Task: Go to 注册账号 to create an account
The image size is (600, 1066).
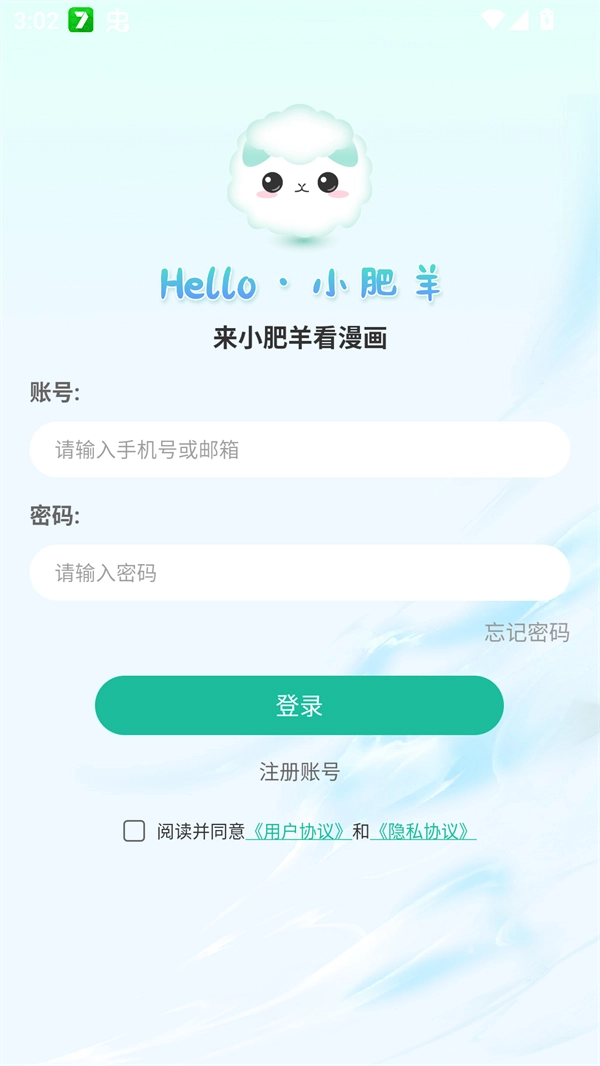Action: [x=299, y=772]
